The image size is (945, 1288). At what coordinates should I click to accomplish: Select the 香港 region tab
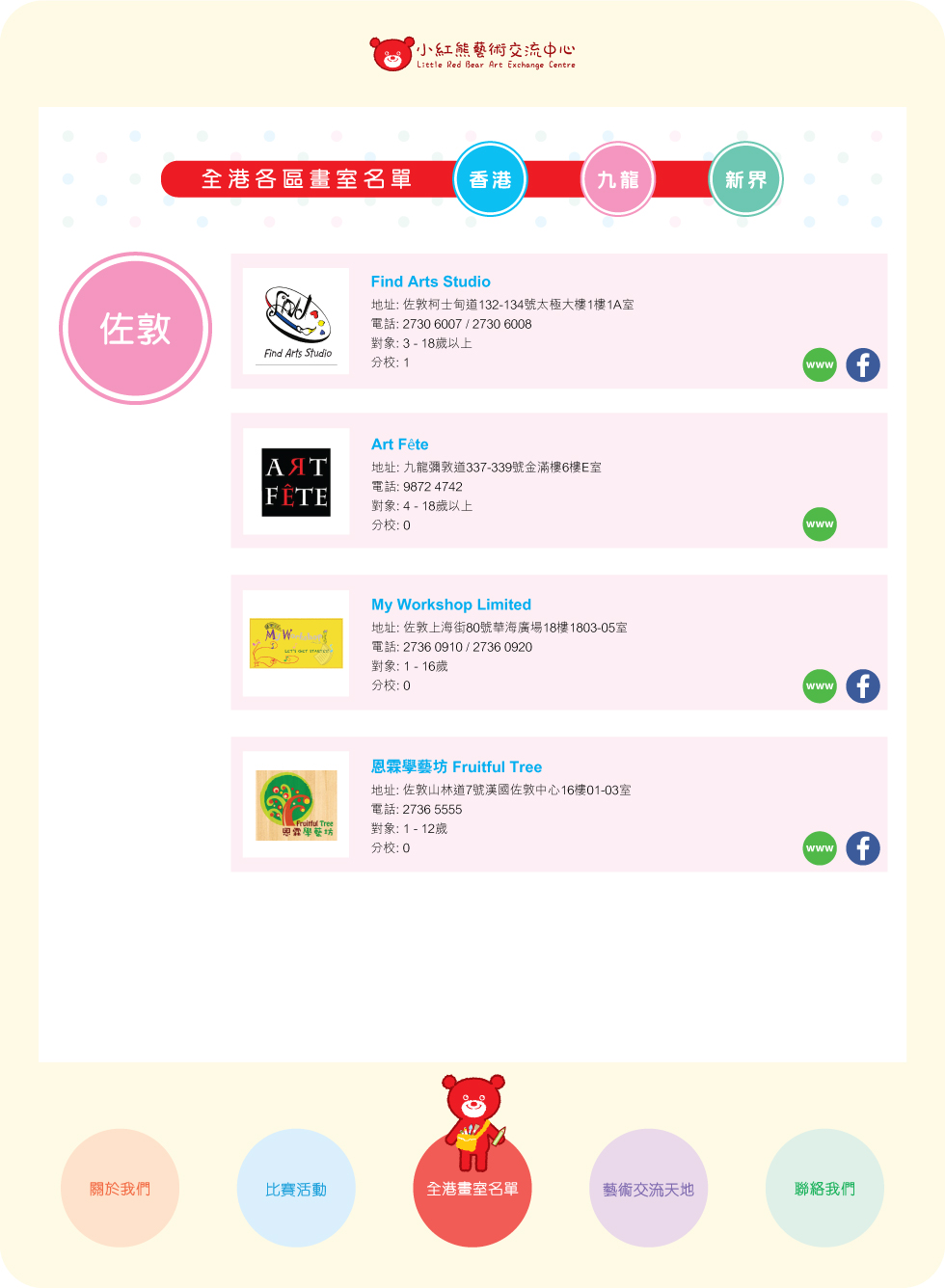(490, 179)
